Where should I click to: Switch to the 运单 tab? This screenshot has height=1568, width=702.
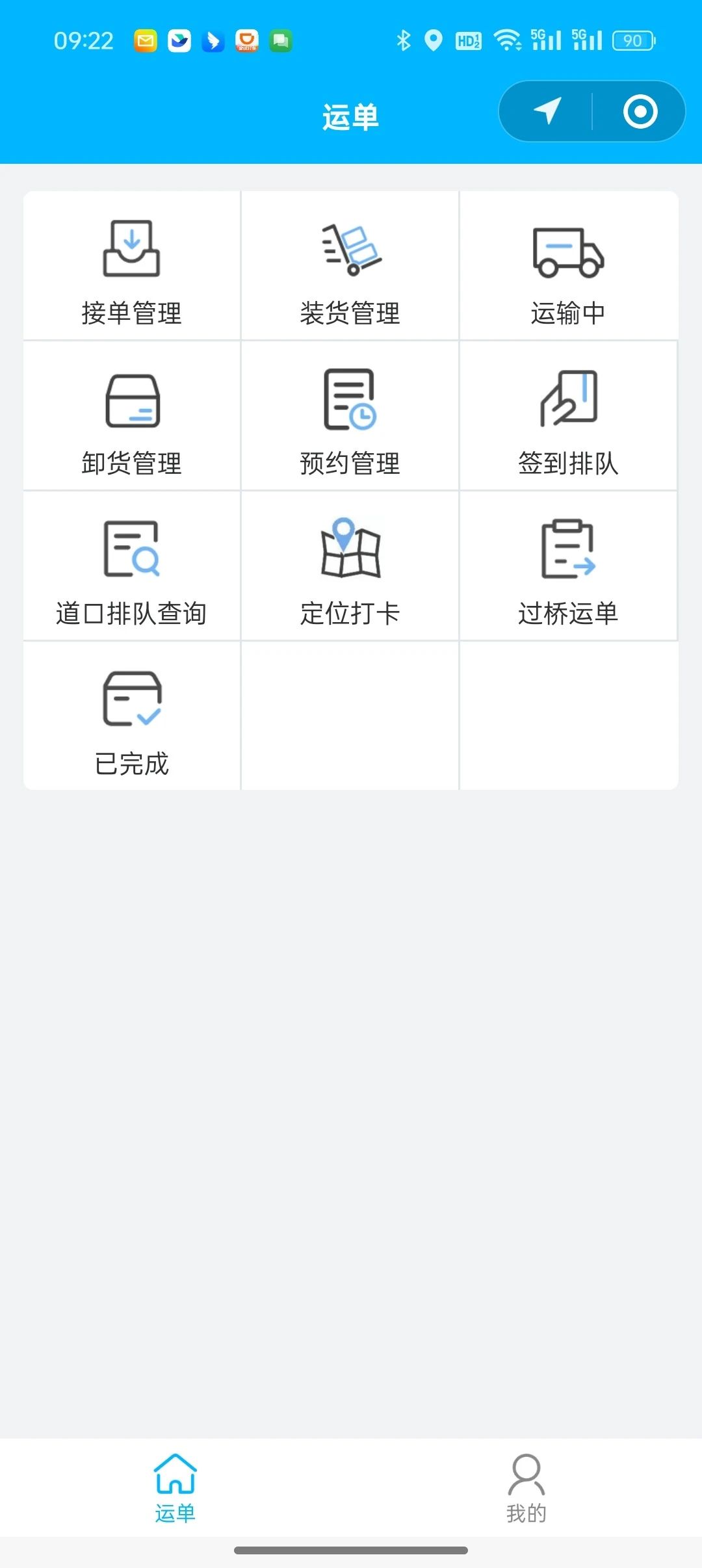(x=175, y=1488)
